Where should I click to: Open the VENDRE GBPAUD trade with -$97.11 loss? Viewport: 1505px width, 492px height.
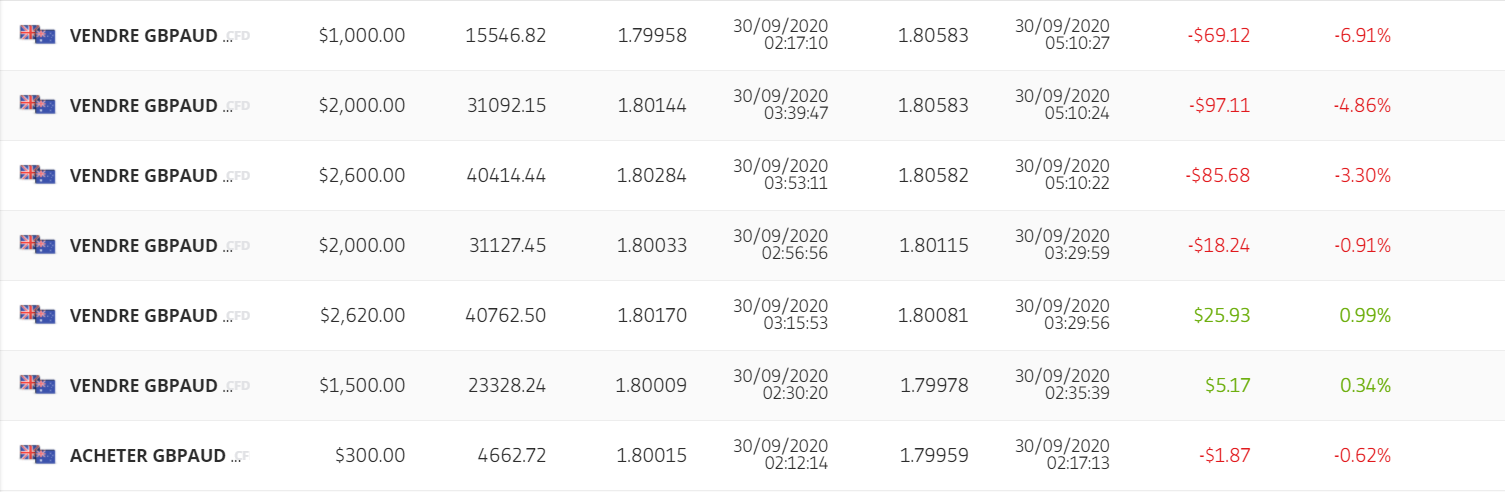pyautogui.click(x=143, y=106)
